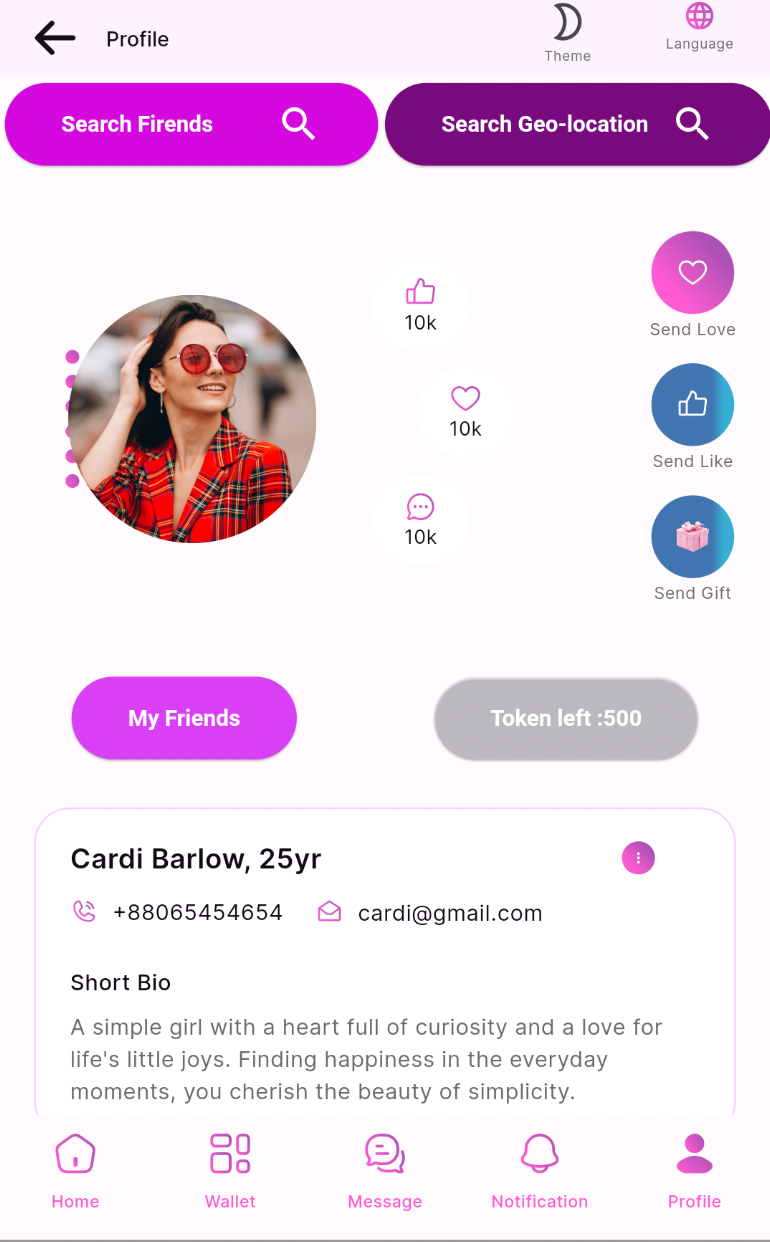Switch to the Home tab
The height and width of the screenshot is (1242, 770).
click(x=75, y=1170)
